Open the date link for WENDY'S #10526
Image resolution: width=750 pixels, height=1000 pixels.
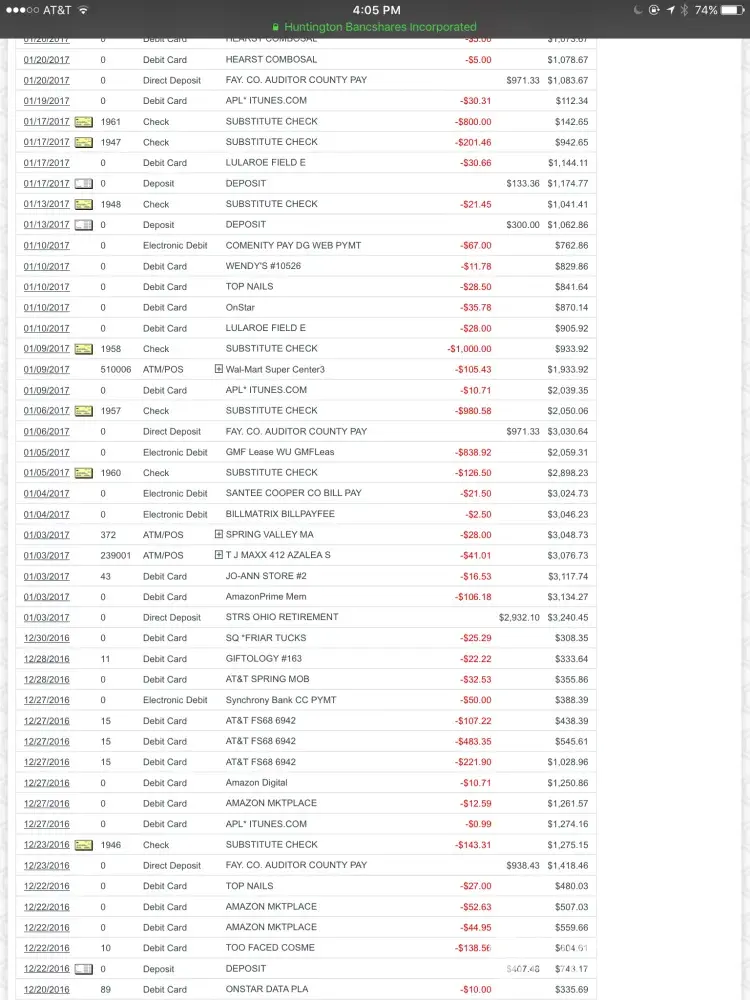[47, 266]
